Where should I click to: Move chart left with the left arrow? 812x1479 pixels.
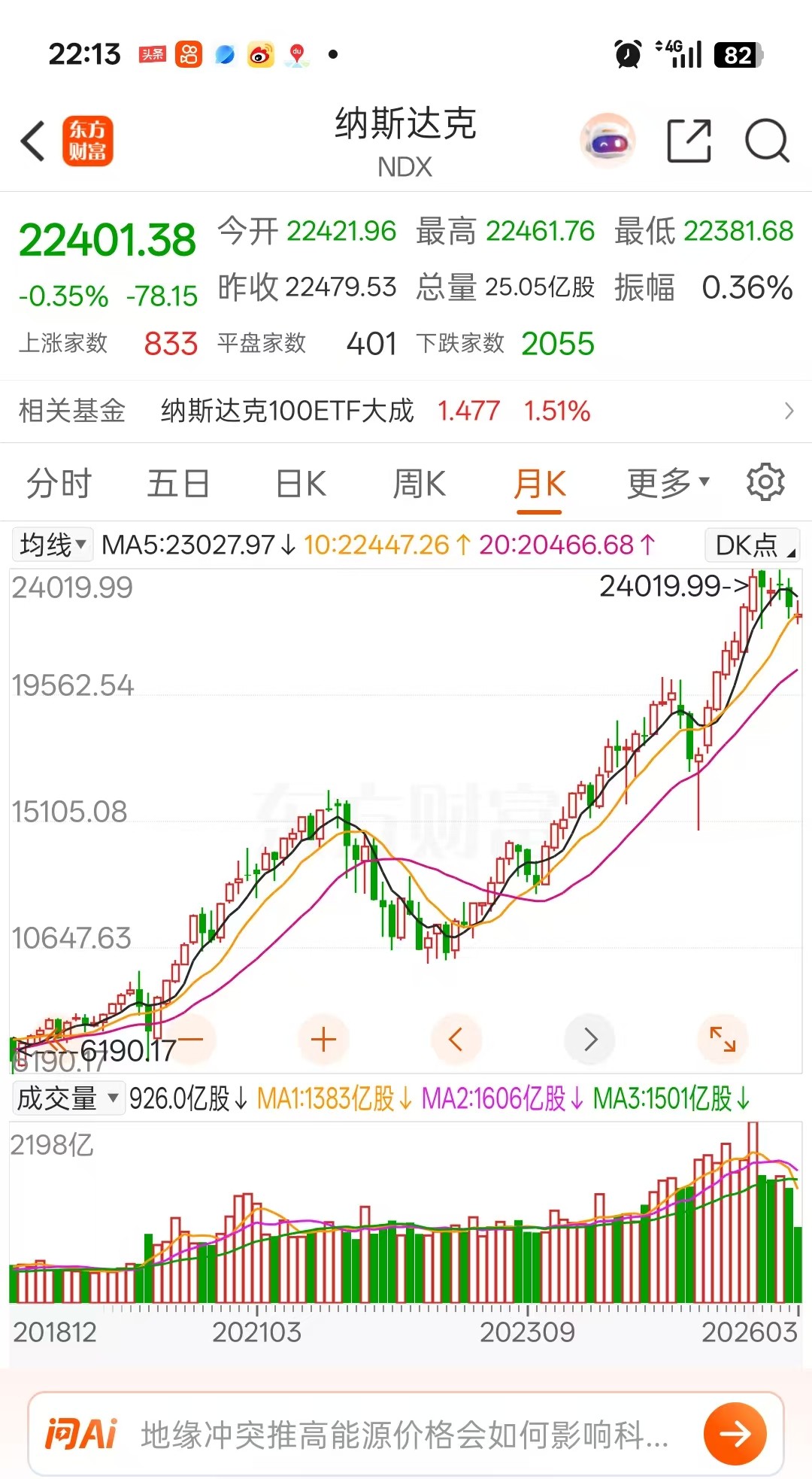click(x=456, y=1040)
